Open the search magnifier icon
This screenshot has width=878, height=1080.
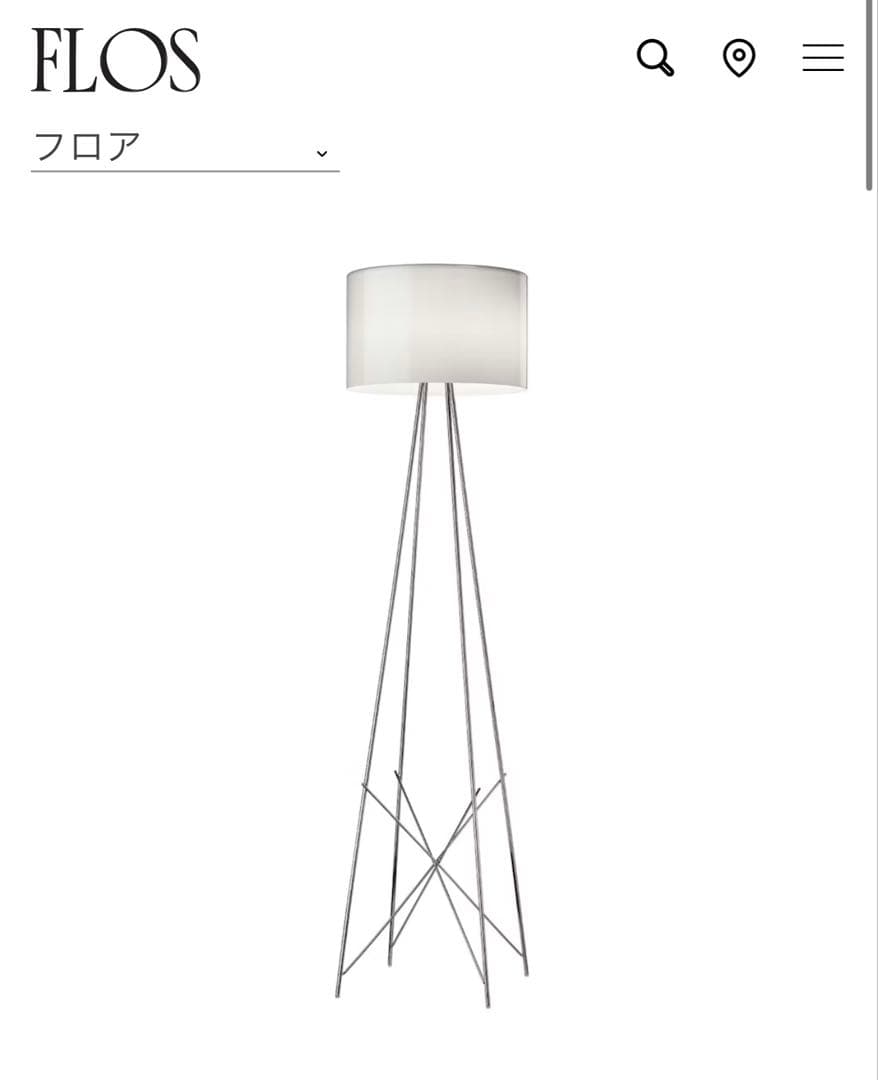(x=655, y=58)
